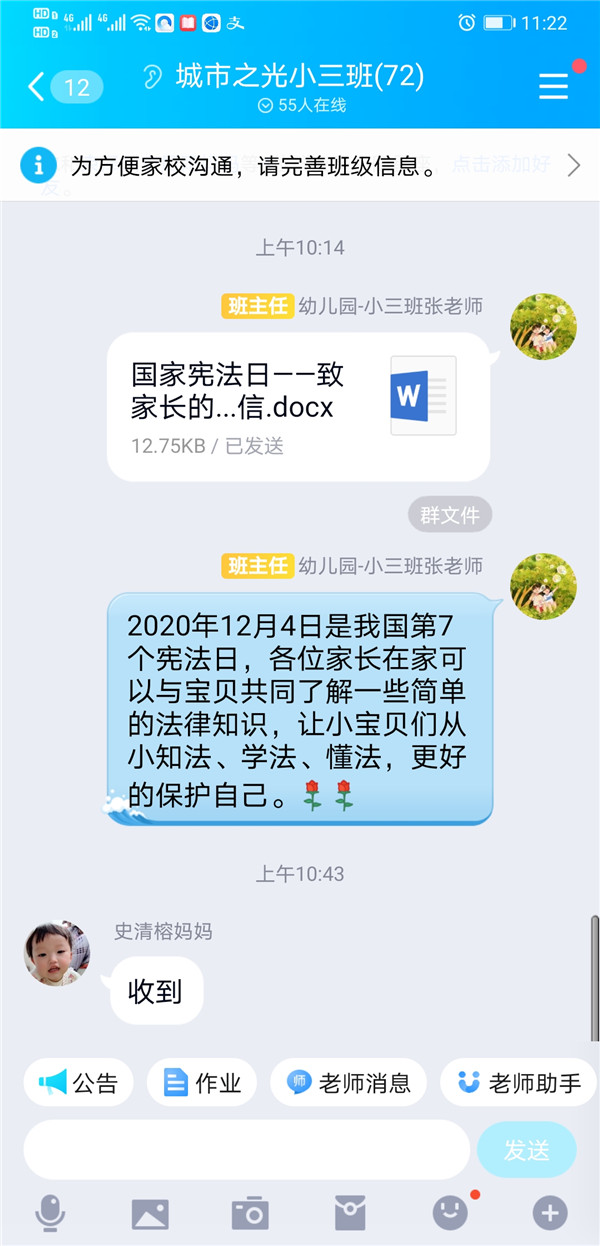Focus the message input field
Screen dimensions: 600x1246
click(x=246, y=1150)
